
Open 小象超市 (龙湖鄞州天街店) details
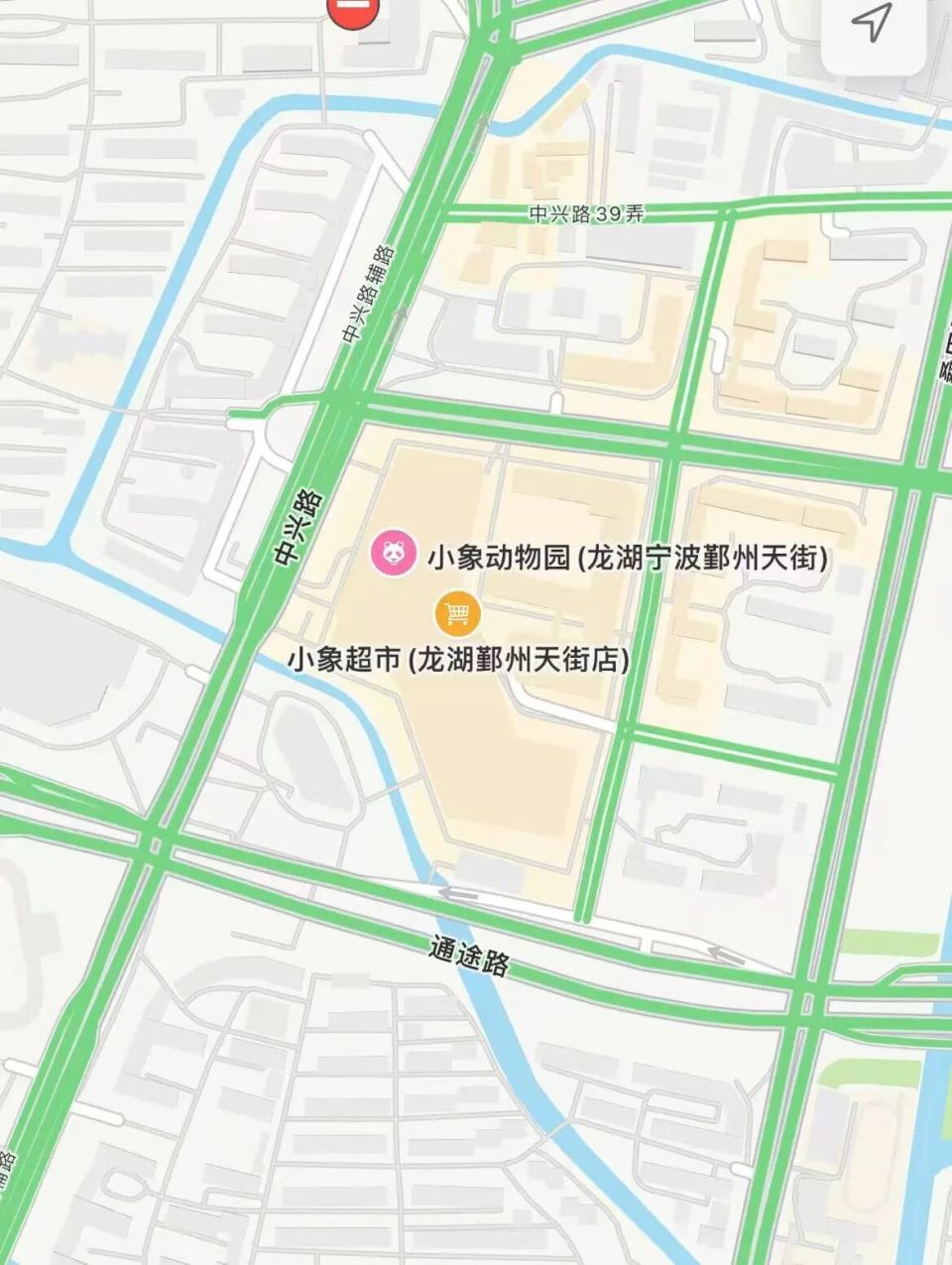point(458,658)
